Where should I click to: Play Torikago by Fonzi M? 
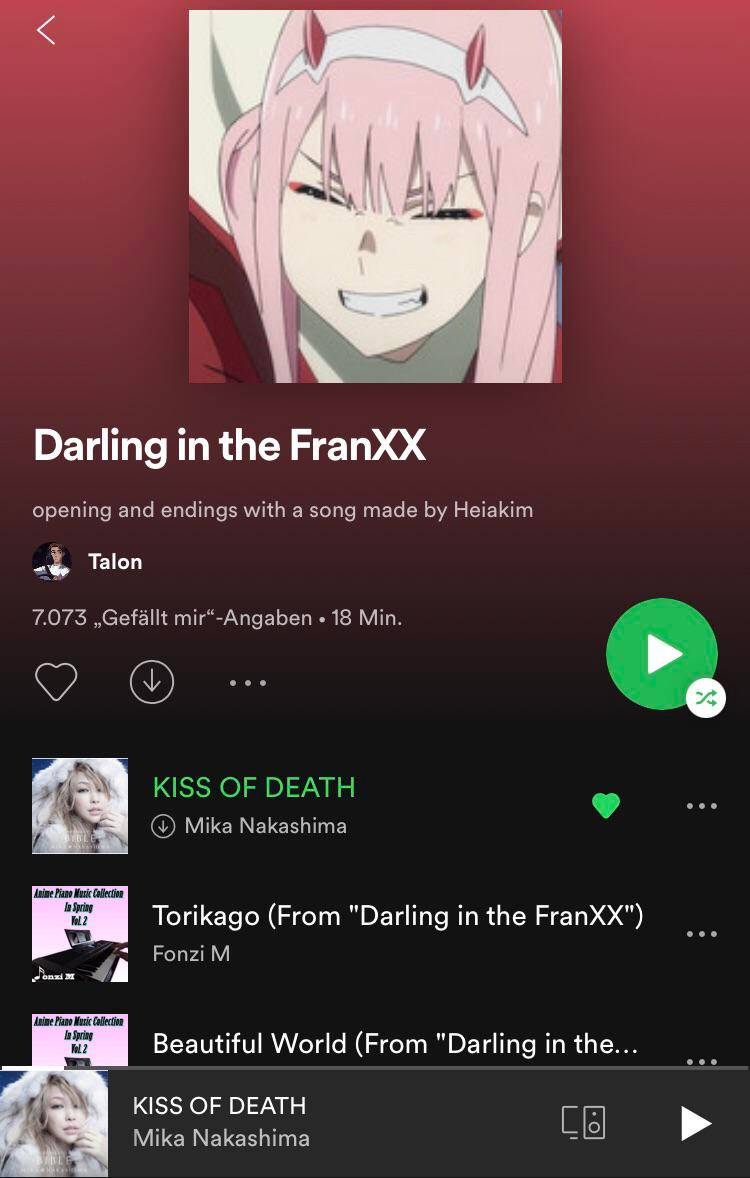point(396,916)
